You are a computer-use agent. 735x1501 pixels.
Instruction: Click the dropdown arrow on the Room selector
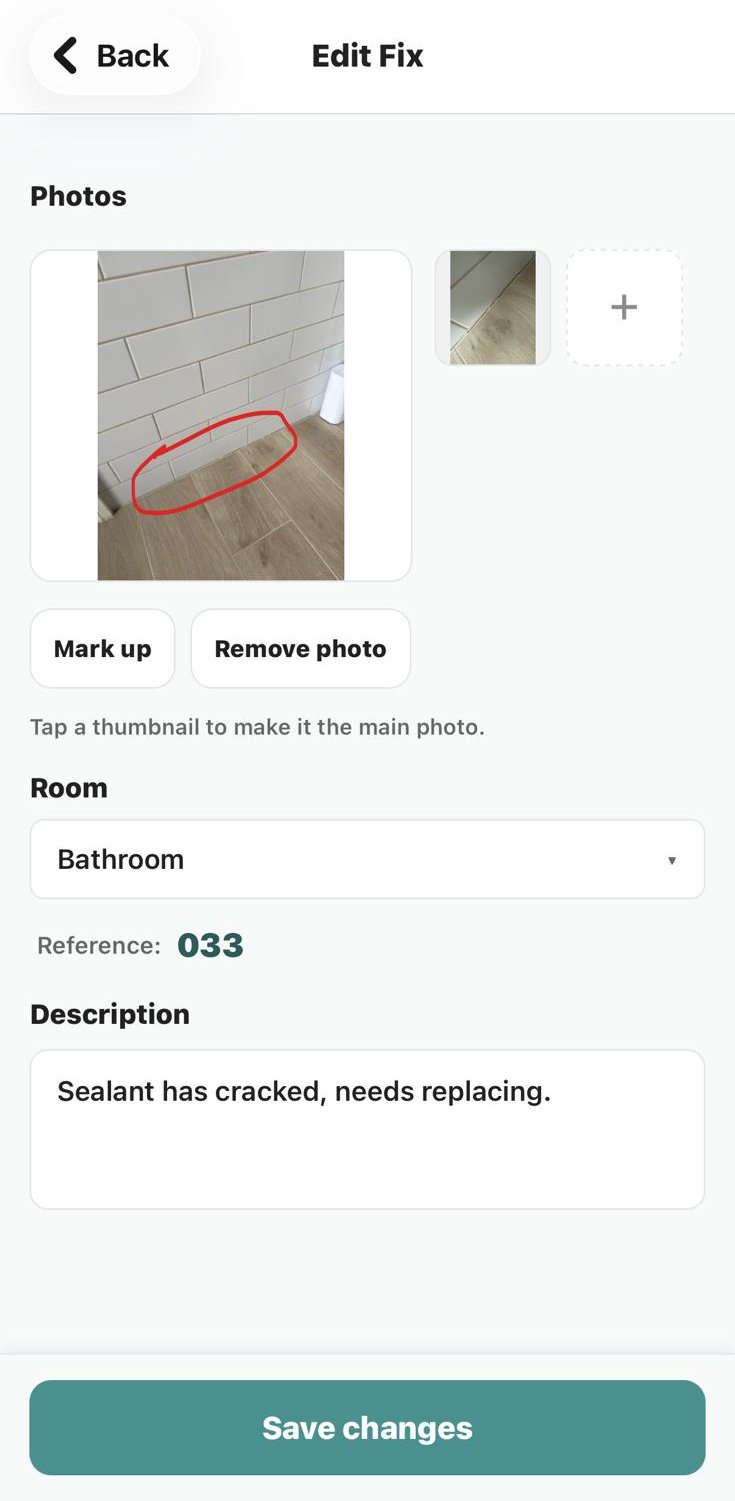pyautogui.click(x=672, y=858)
